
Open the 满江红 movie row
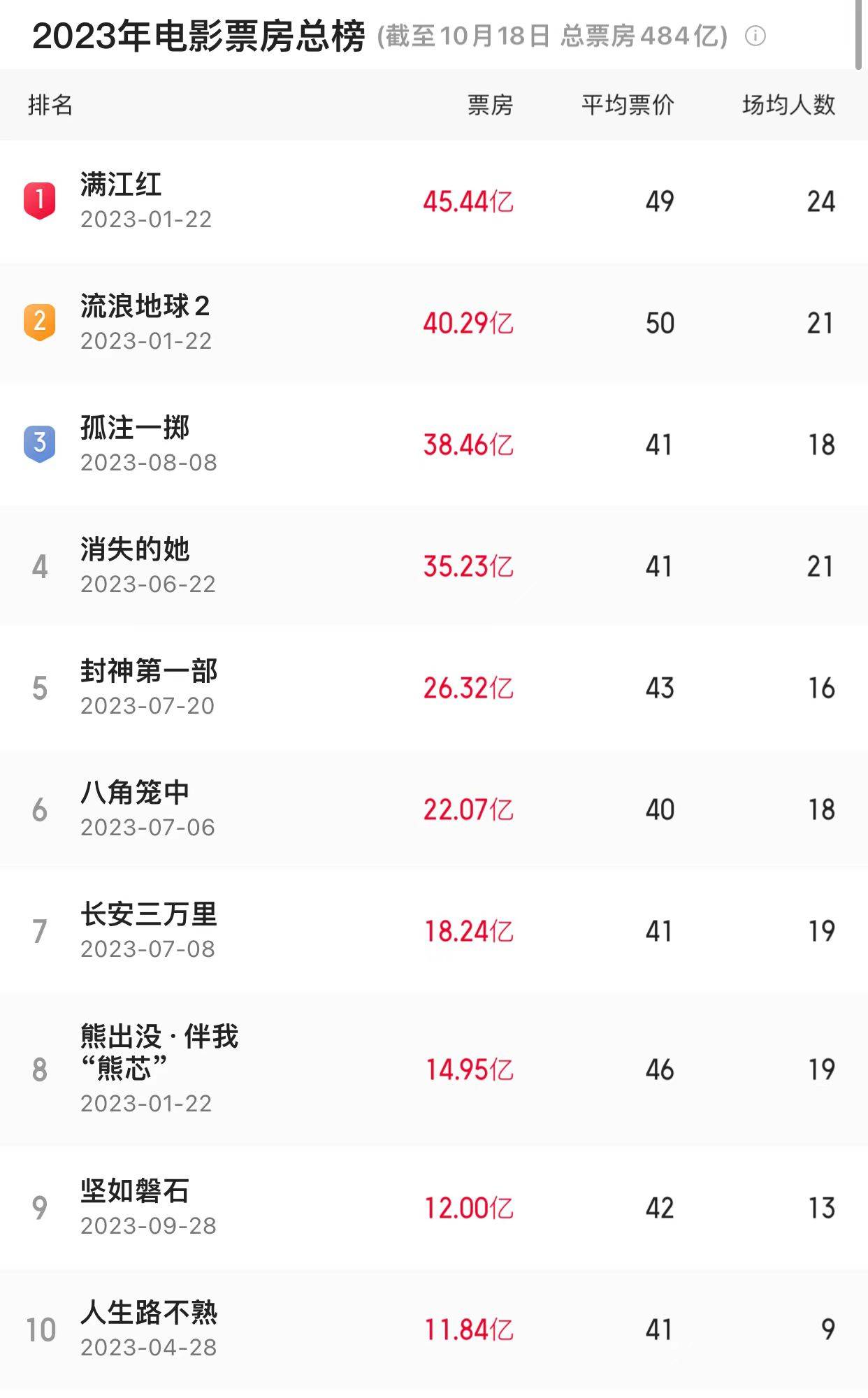coord(121,185)
